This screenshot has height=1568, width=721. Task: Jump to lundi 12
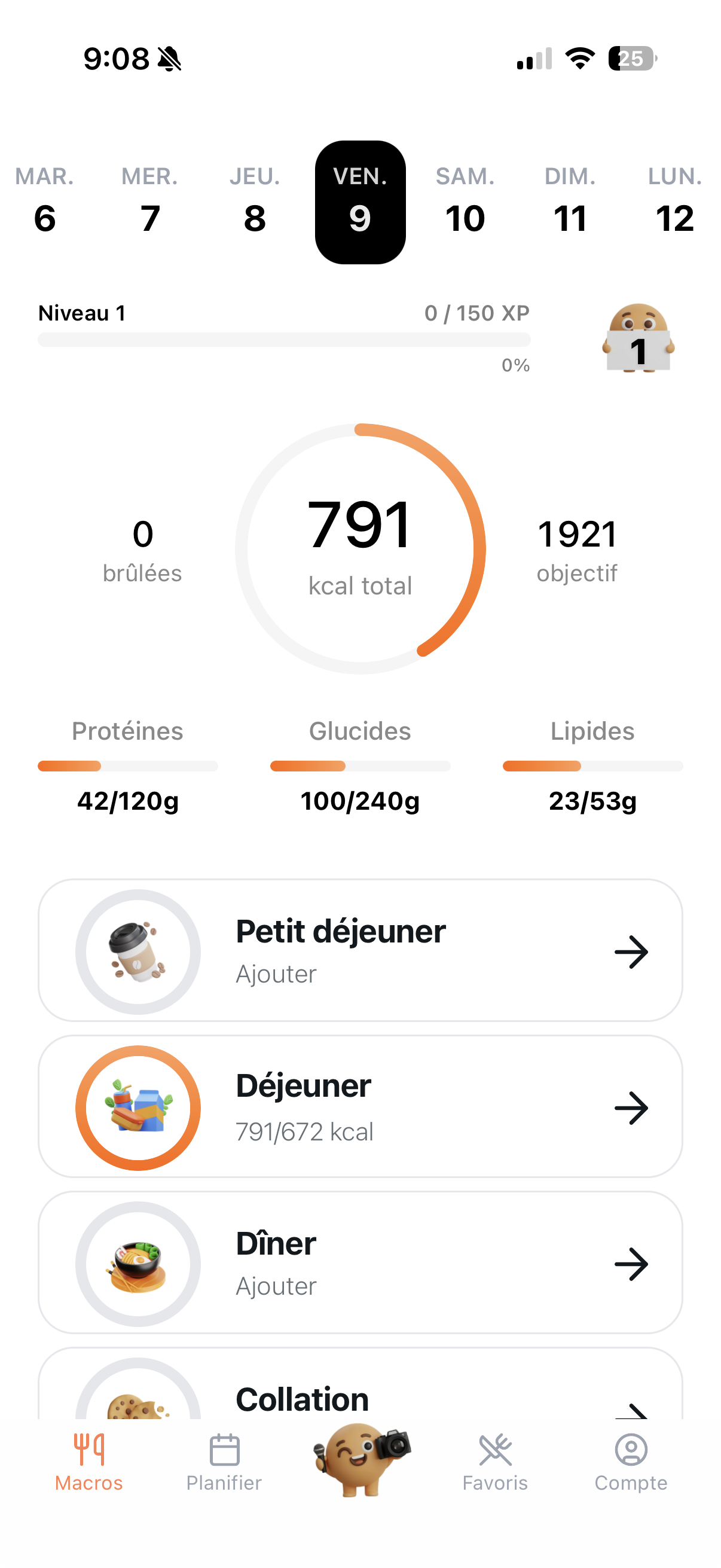coord(675,202)
